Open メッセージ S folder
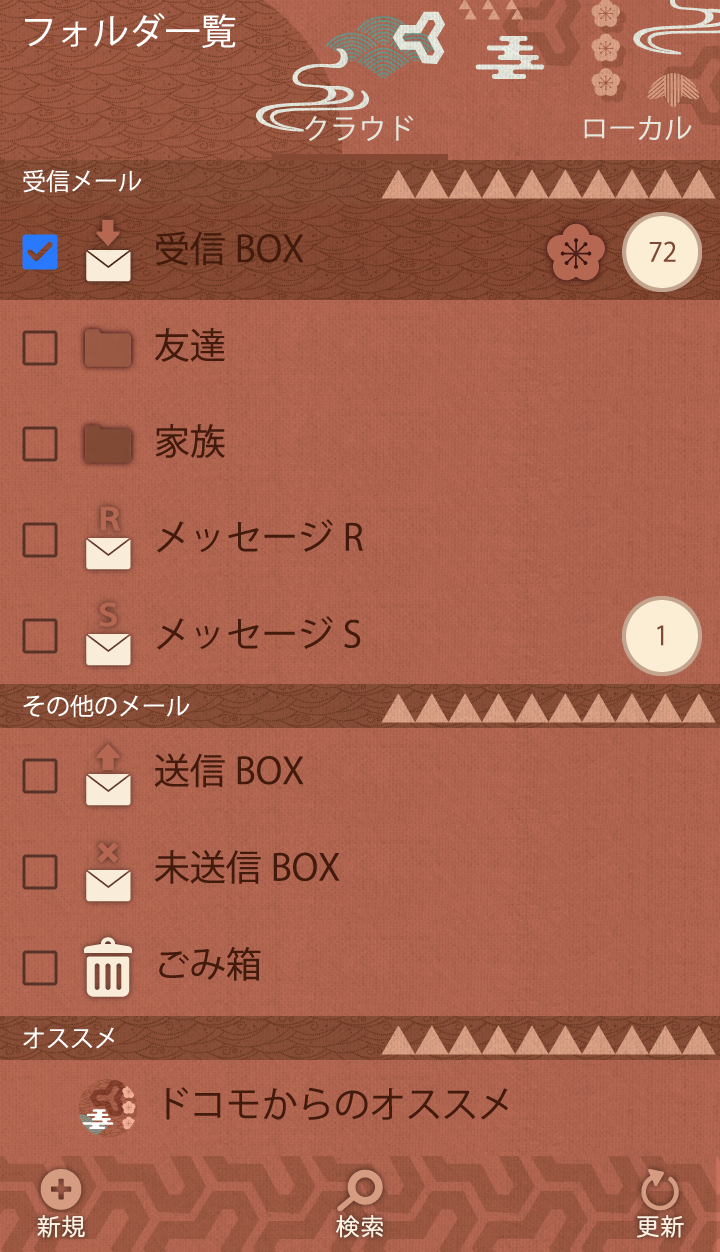The image size is (720, 1252). pyautogui.click(x=257, y=635)
